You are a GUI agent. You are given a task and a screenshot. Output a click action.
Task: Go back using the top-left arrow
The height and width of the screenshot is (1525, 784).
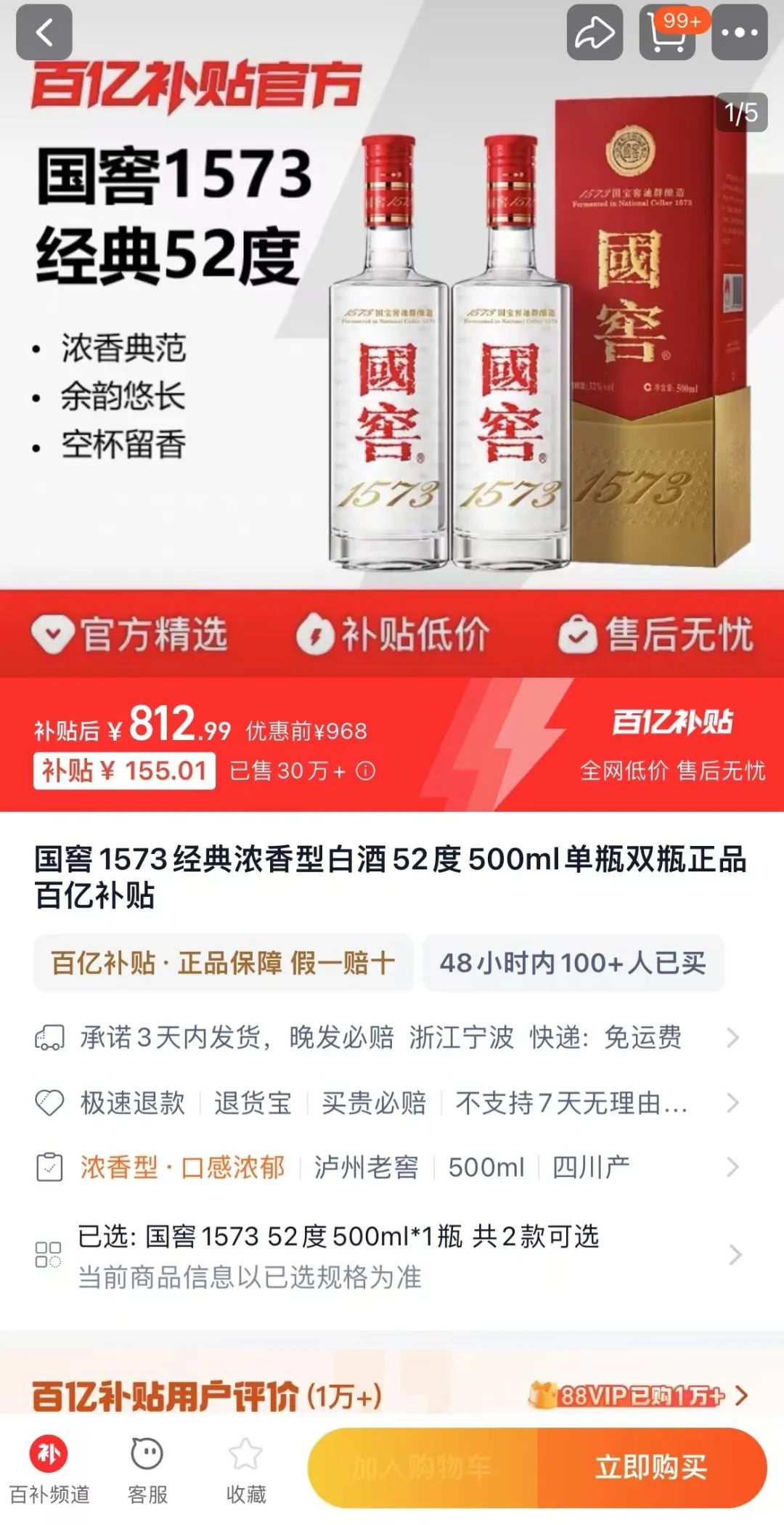click(x=44, y=33)
